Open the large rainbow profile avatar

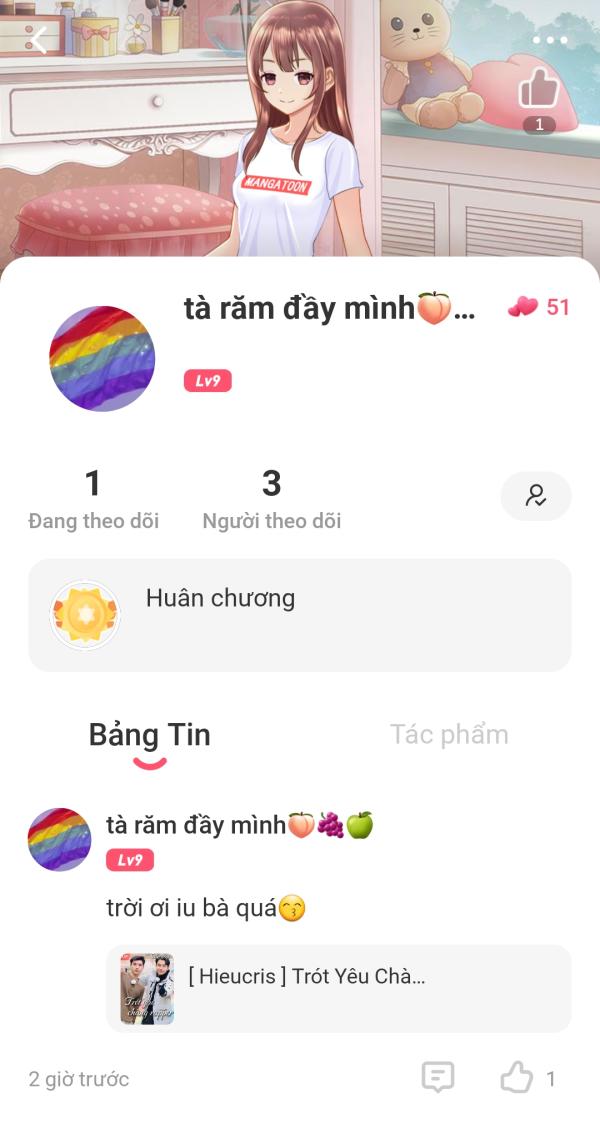pos(102,359)
